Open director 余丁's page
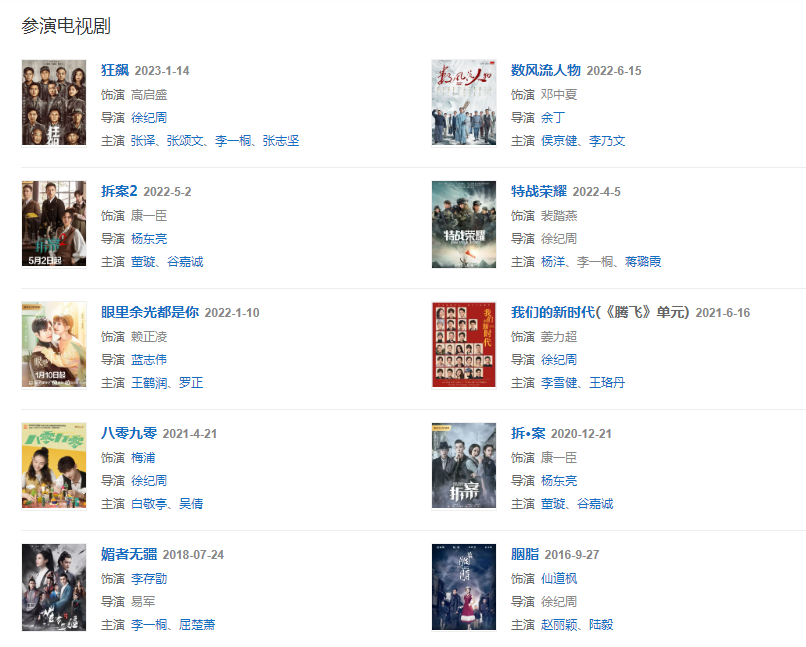Screen dimensions: 806x647 pos(552,117)
